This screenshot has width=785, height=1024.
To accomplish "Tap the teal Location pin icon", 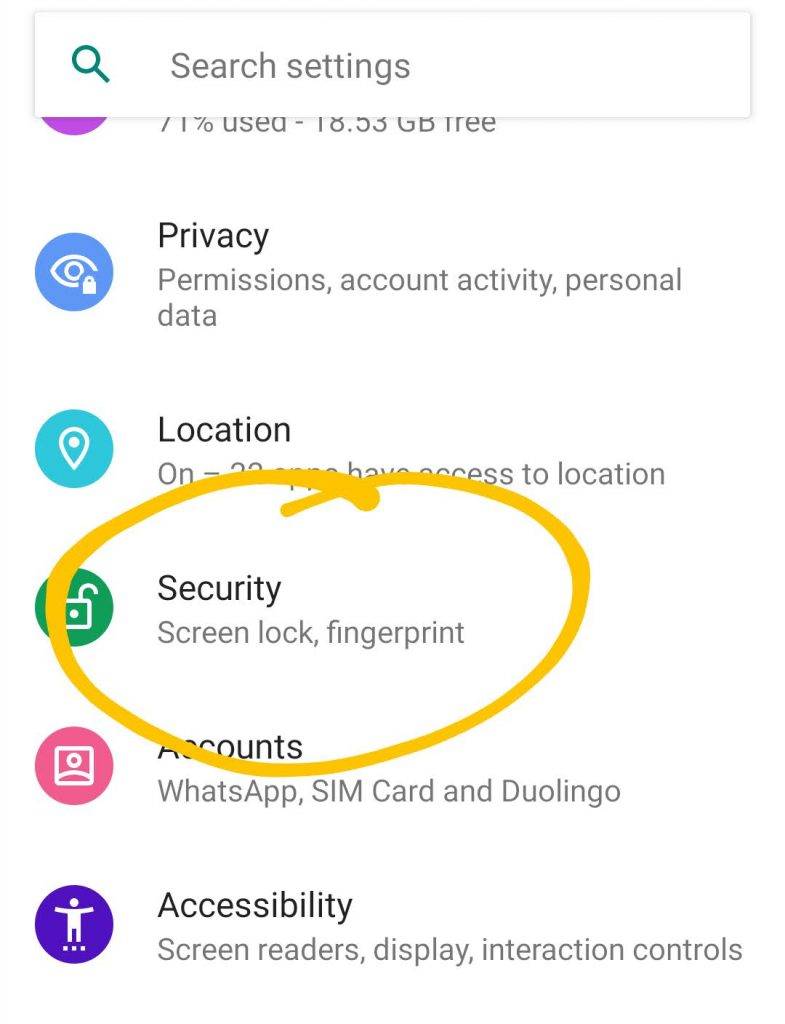I will tap(74, 448).
